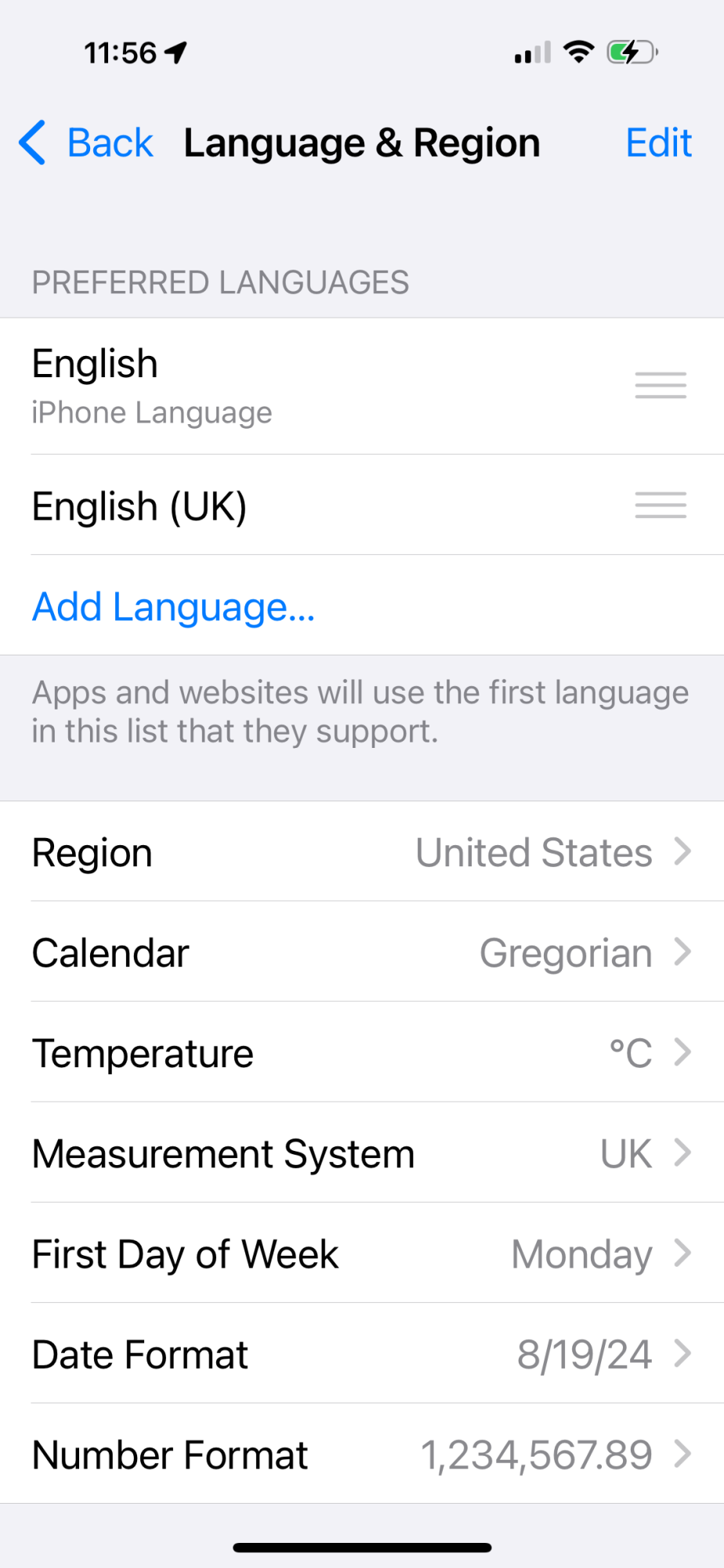
Task: Select the English (UK) language row
Action: click(x=313, y=506)
